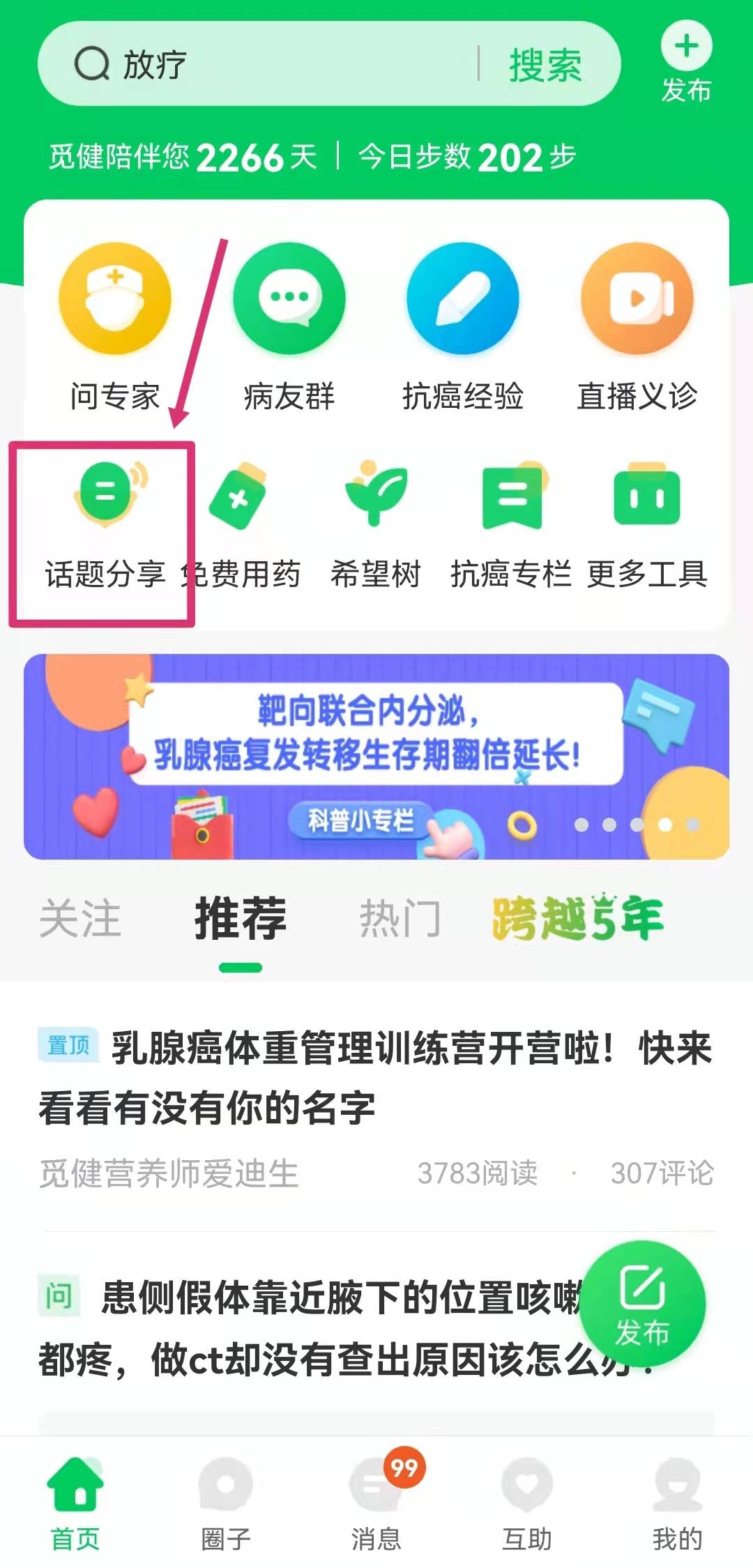Viewport: 753px width, 1568px height.
Task: Open pinned post 乳腺癌体重管理训练营开营啦
Action: [376, 1077]
